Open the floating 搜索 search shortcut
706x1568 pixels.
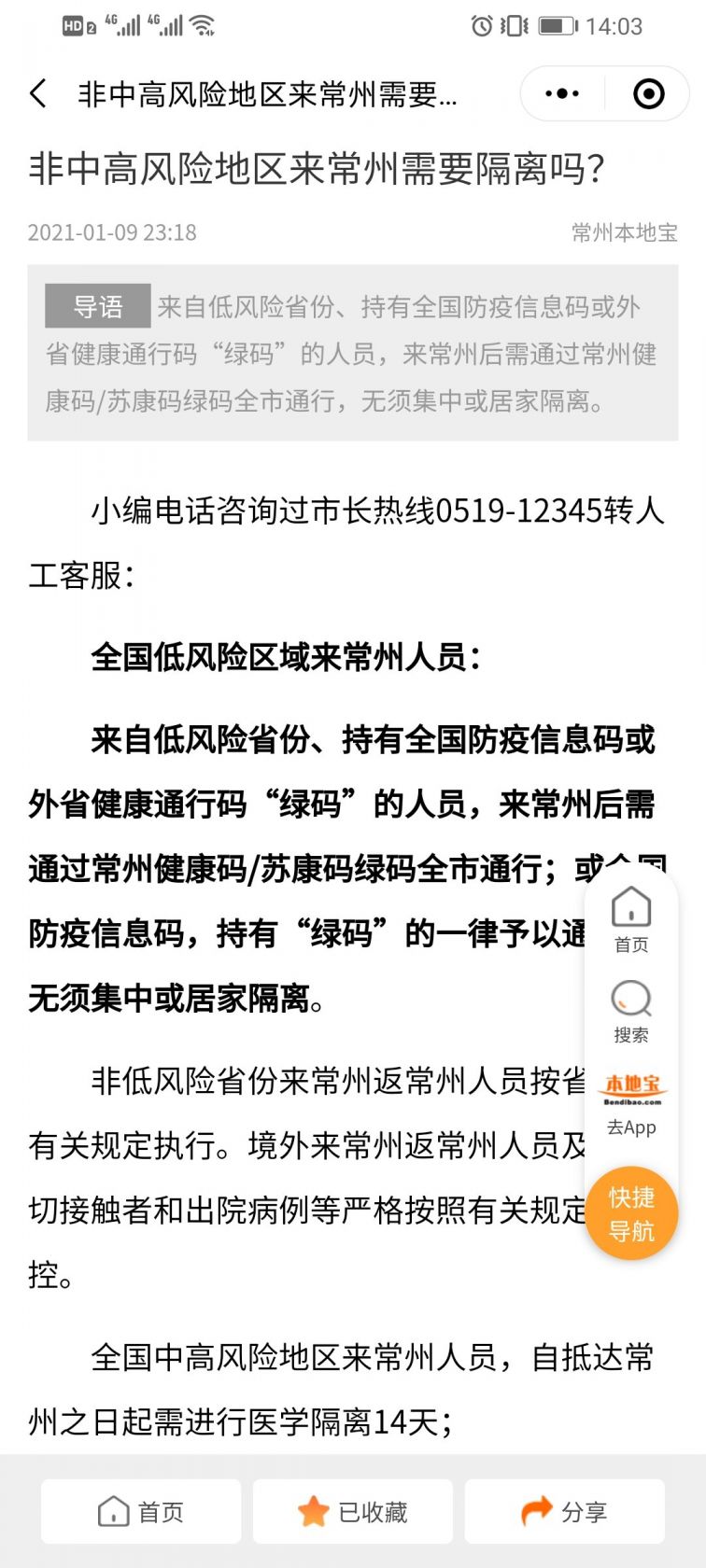pos(631,1012)
